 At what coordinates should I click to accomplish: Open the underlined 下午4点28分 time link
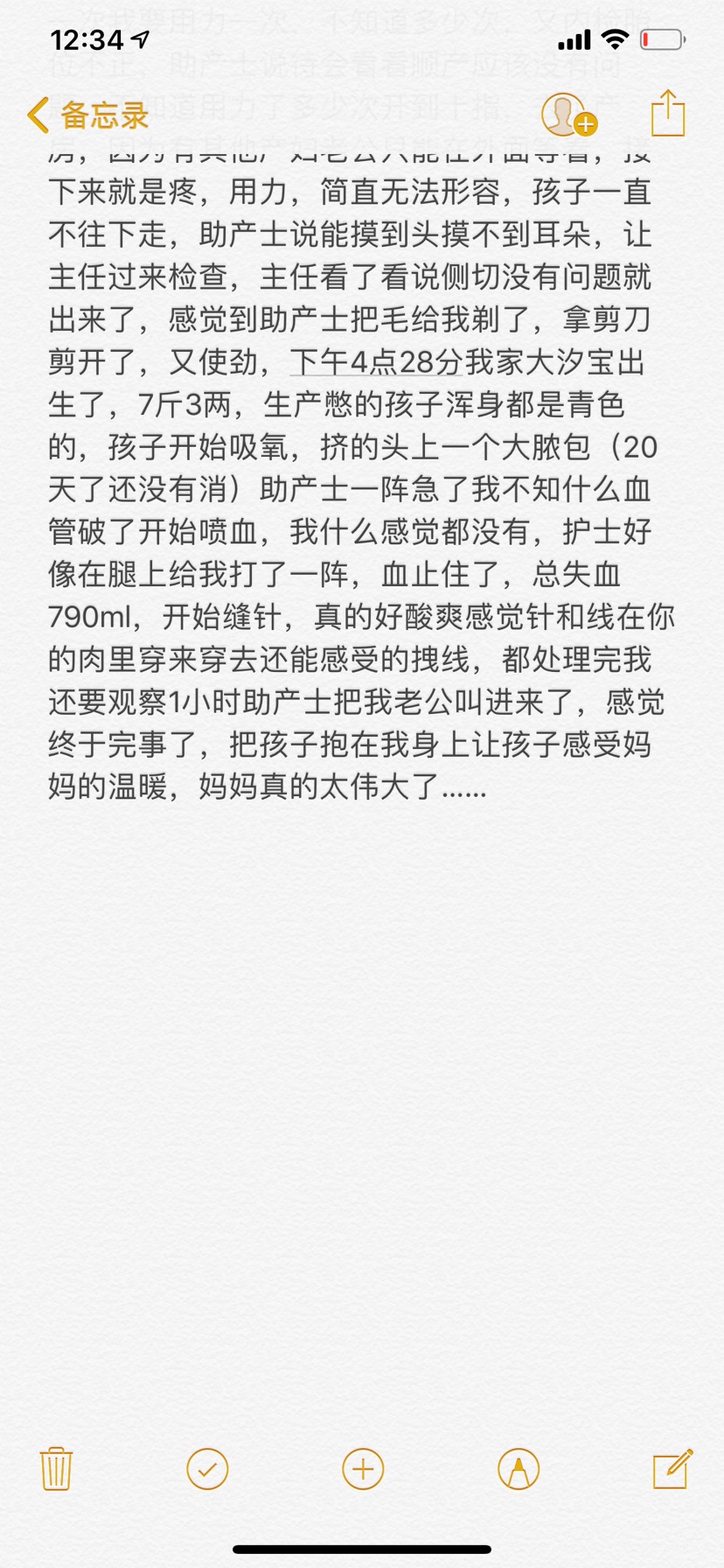click(x=376, y=362)
